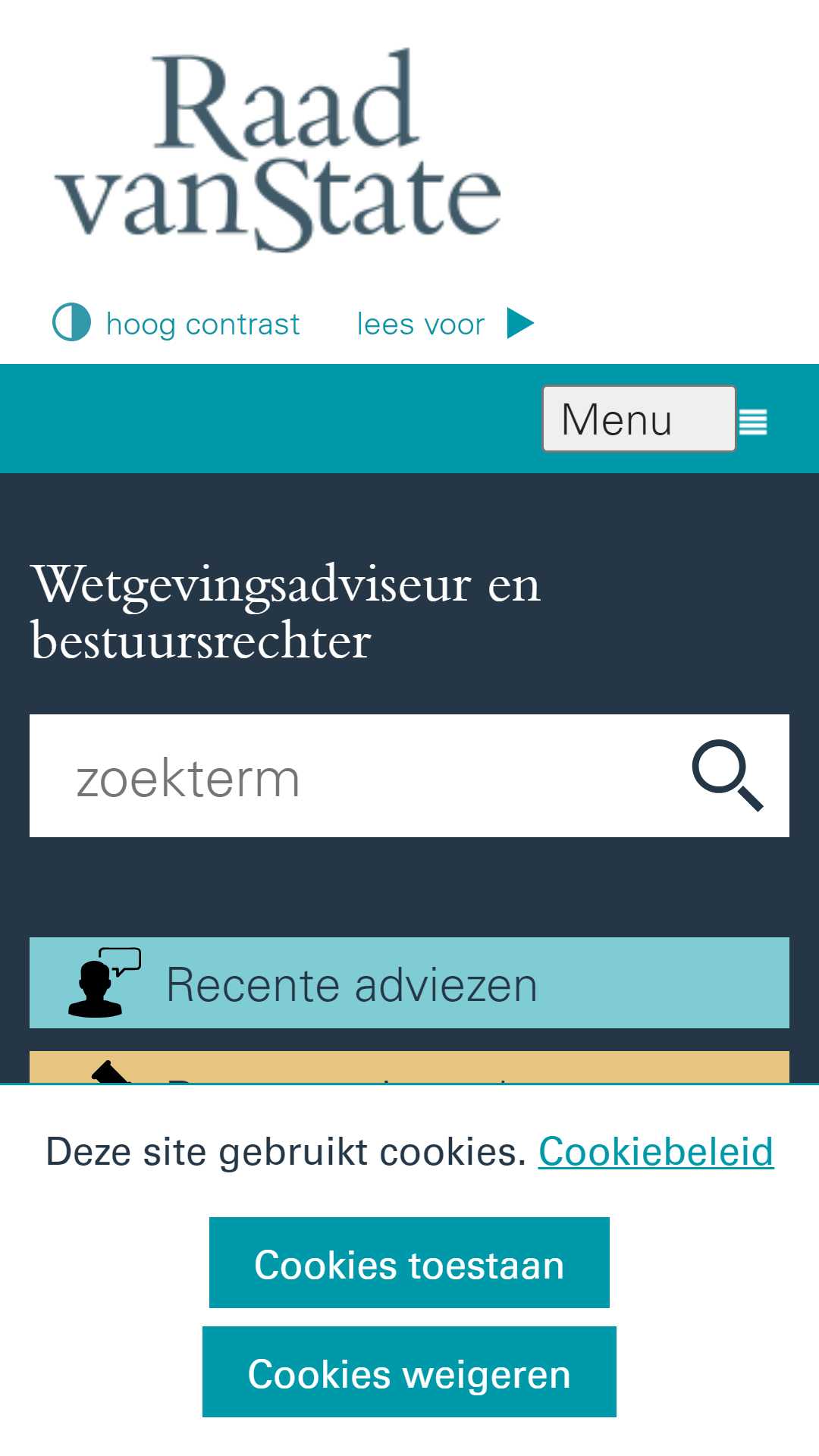Open the Cookiebeleid link

656,1151
